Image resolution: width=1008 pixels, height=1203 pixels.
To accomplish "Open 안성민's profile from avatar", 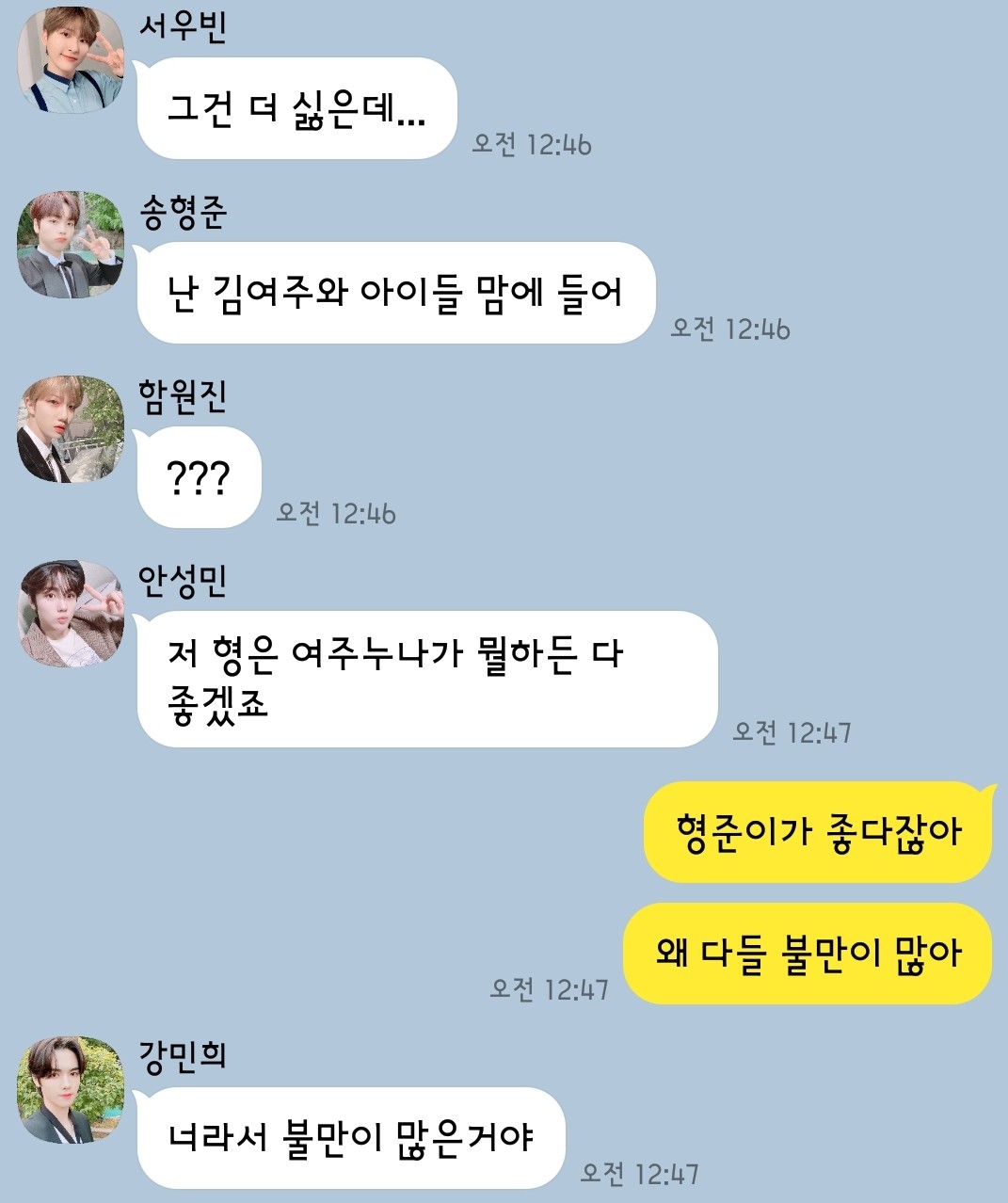I will 71,614.
